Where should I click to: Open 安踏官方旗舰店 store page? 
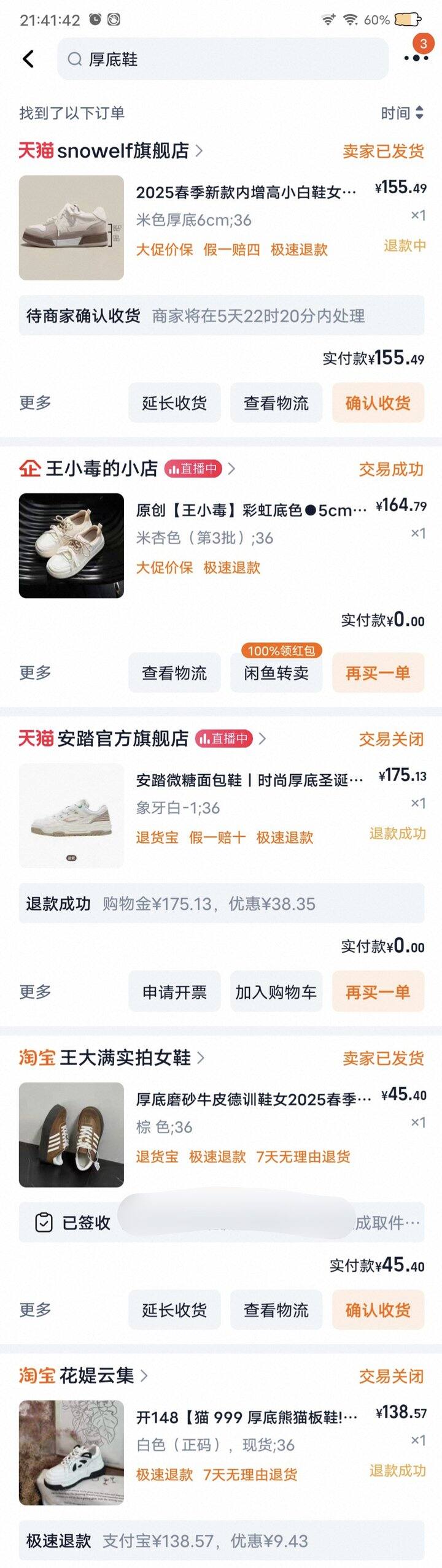click(x=123, y=739)
